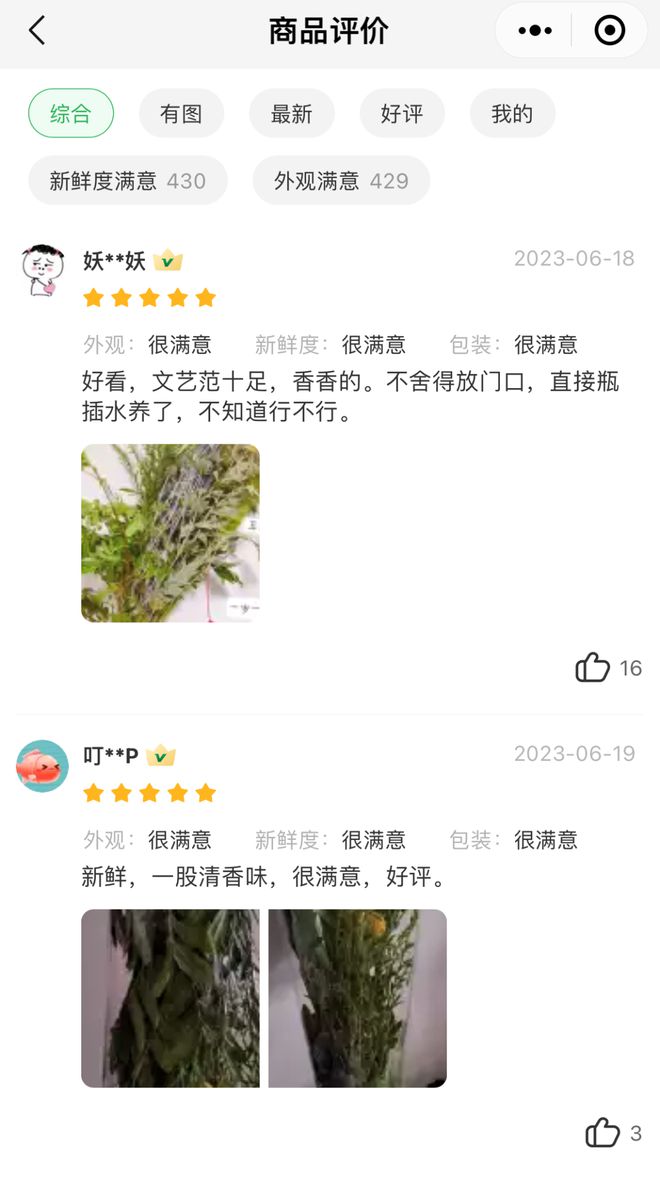This screenshot has width=660, height=1179.
Task: View 我的 reviews
Action: (512, 114)
